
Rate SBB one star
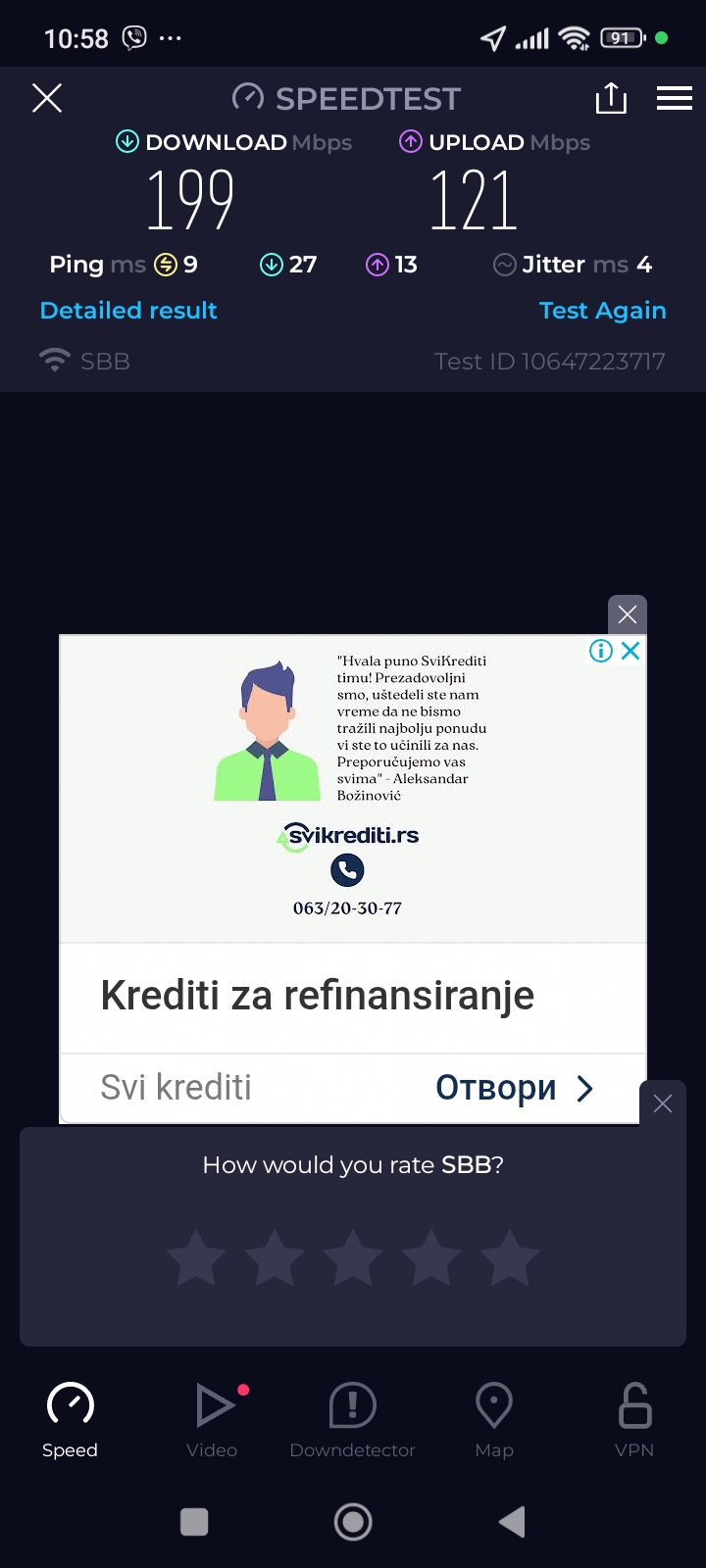point(196,1258)
